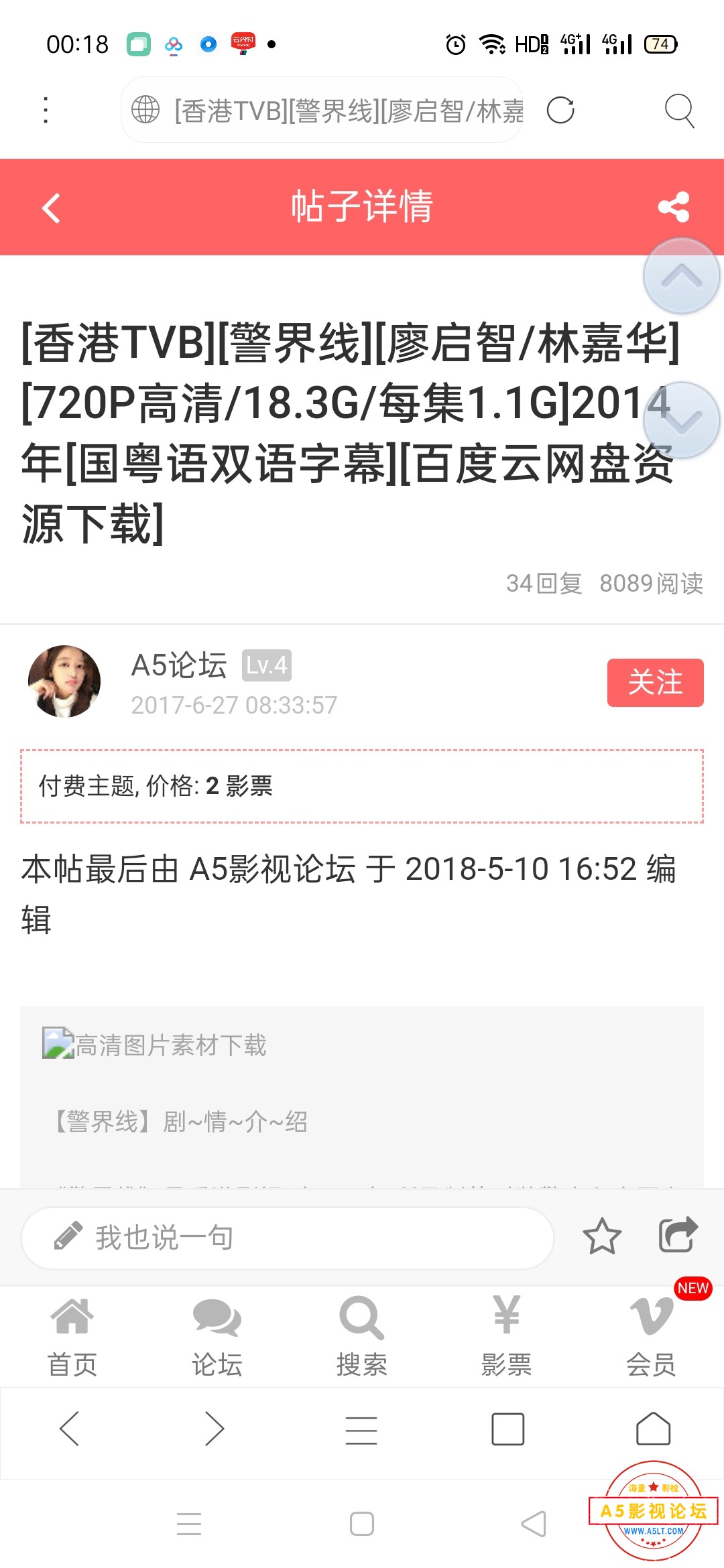
Task: Jump to the bottom with the down arrow
Action: tap(681, 421)
